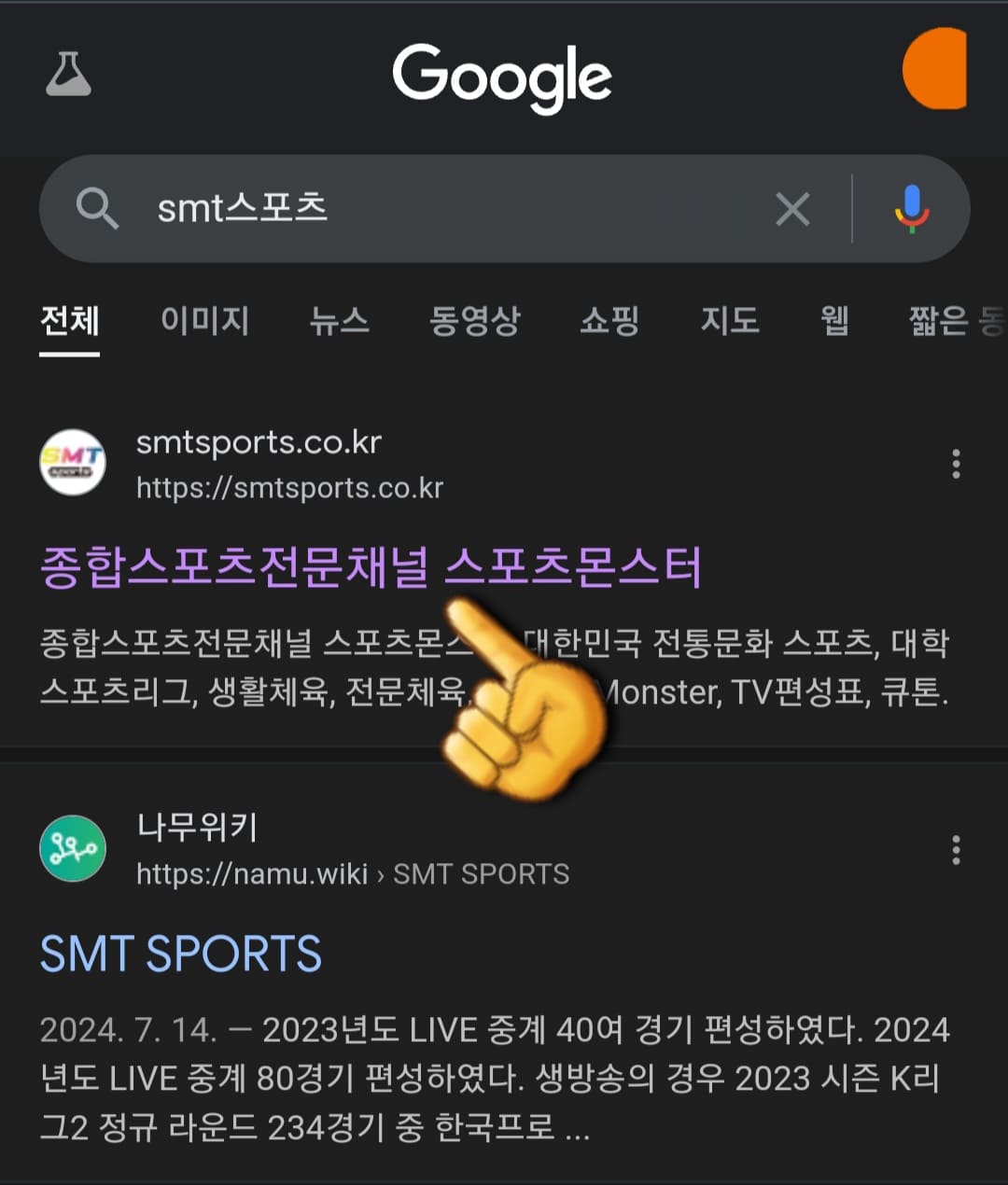Start a voice search with the microphone icon
Image resolution: width=1008 pixels, height=1185 pixels.
[911, 209]
